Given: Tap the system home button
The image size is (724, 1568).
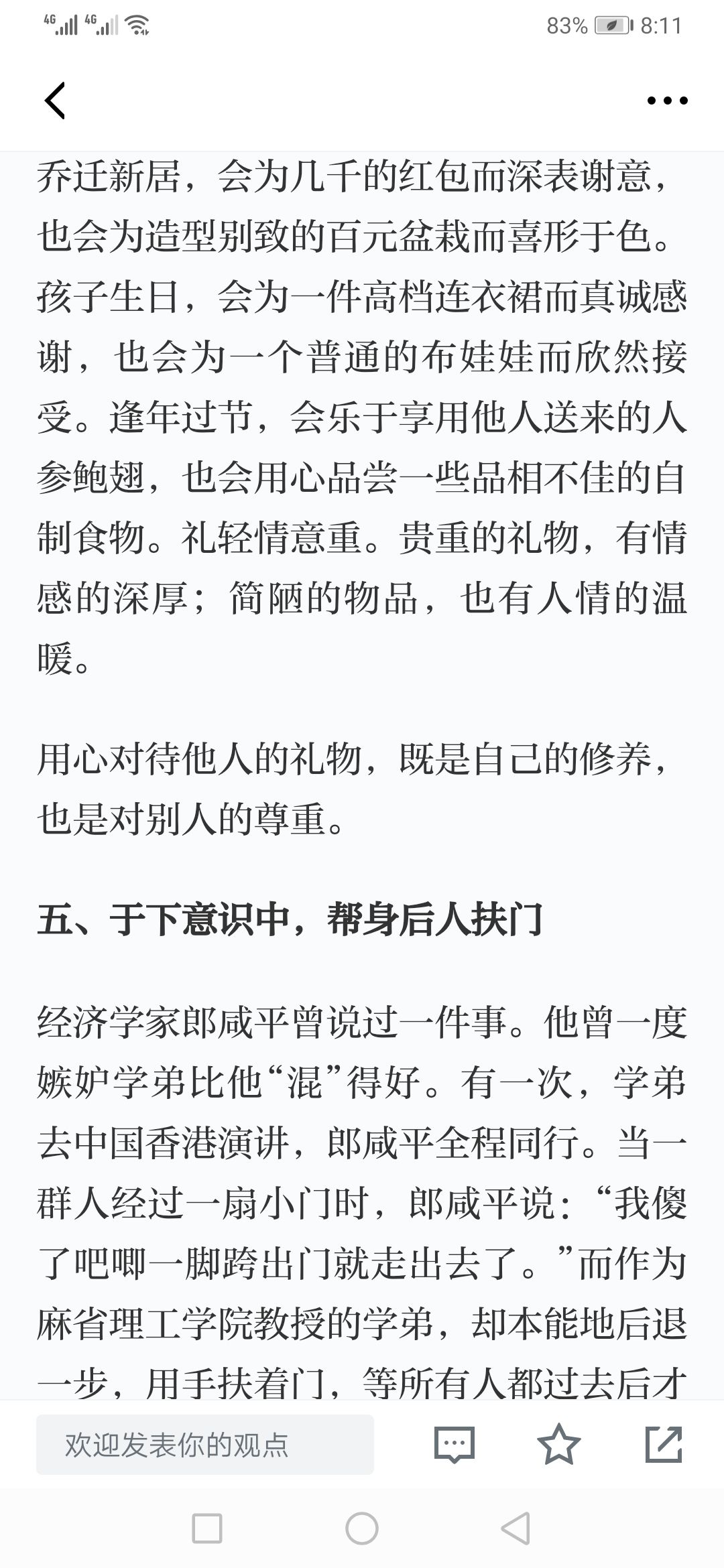Looking at the screenshot, I should pyautogui.click(x=362, y=1528).
